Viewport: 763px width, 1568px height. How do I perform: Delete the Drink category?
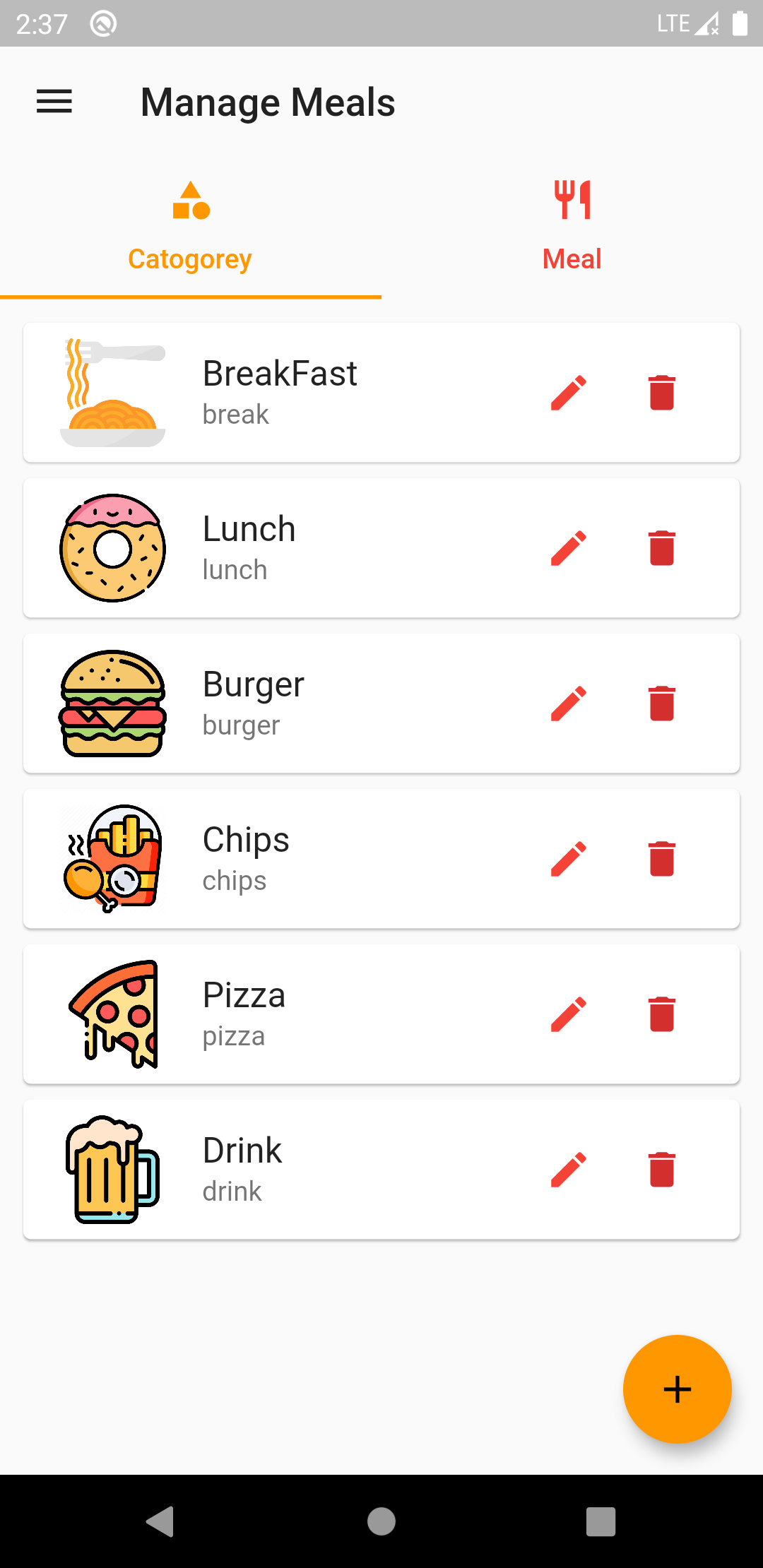661,1170
